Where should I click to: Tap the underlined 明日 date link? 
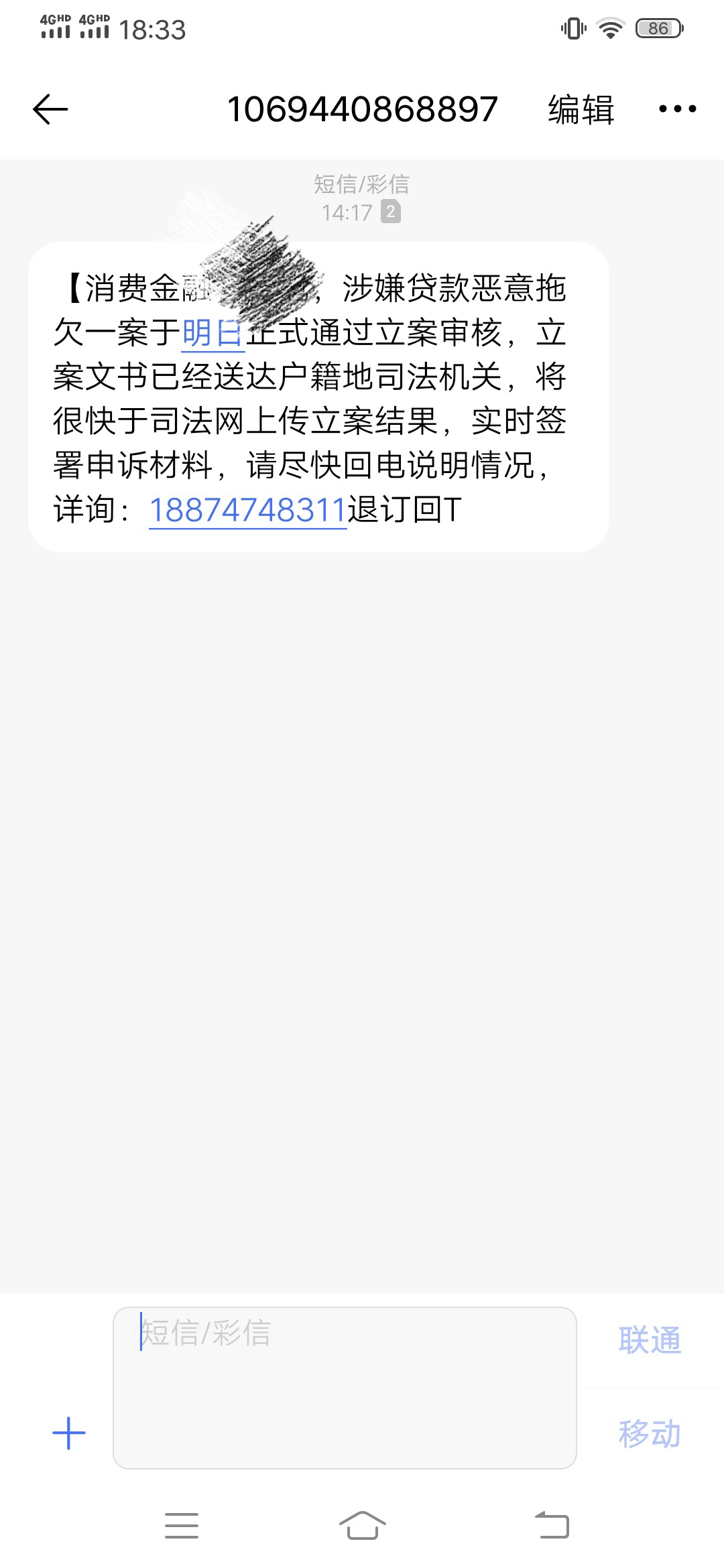coord(213,333)
